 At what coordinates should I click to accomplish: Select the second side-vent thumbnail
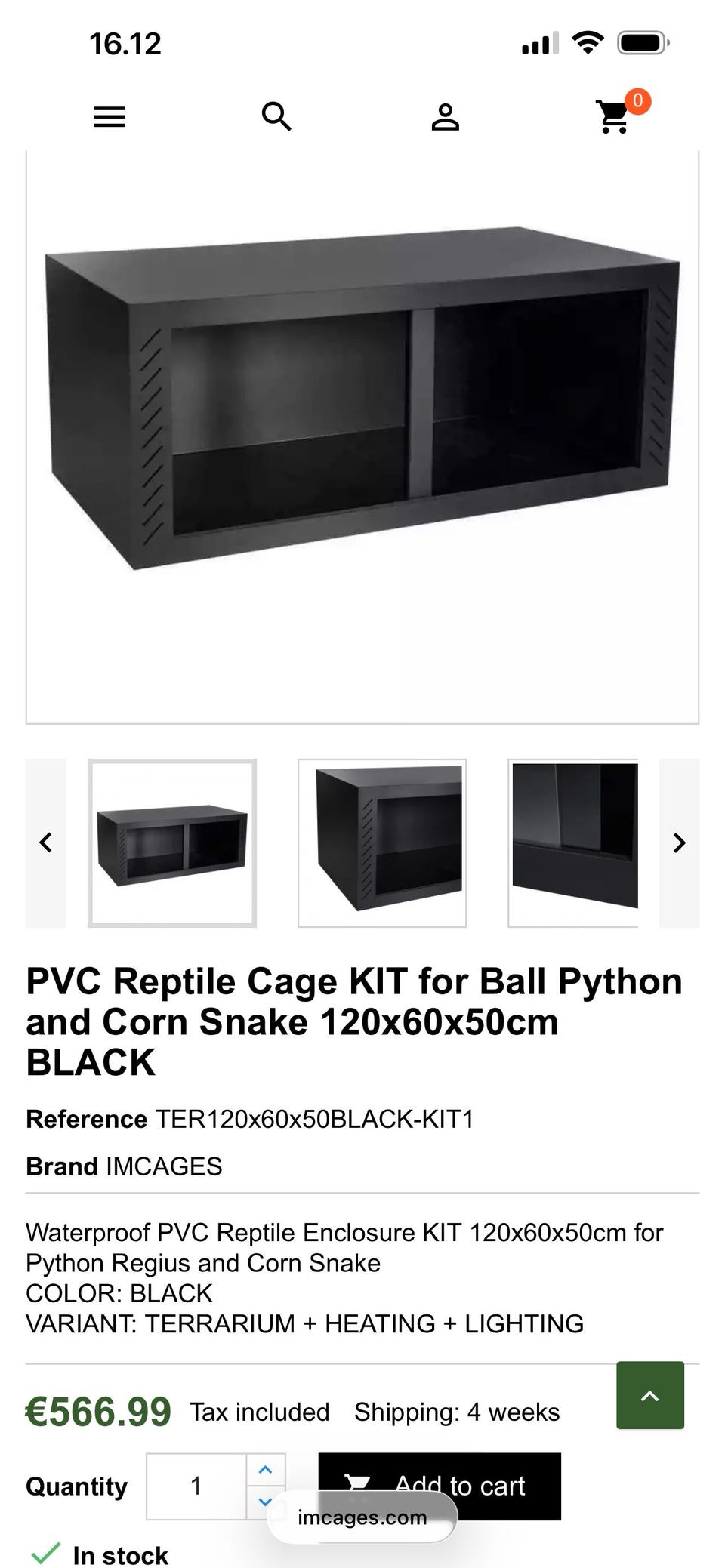point(382,843)
